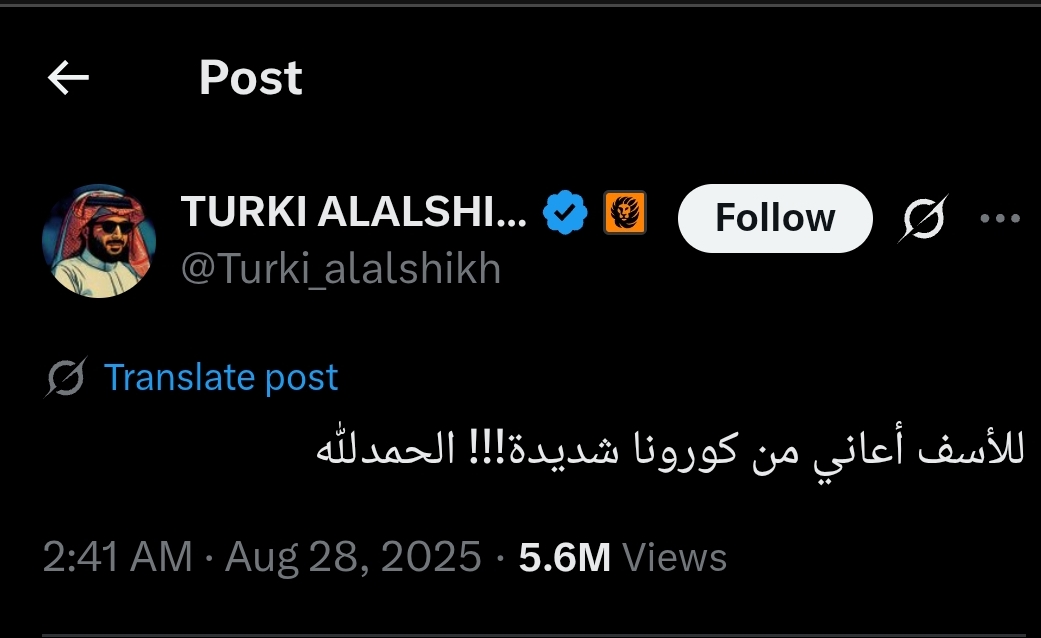
Task: Open Turki Alalshikh's profile picture
Action: [x=100, y=240]
